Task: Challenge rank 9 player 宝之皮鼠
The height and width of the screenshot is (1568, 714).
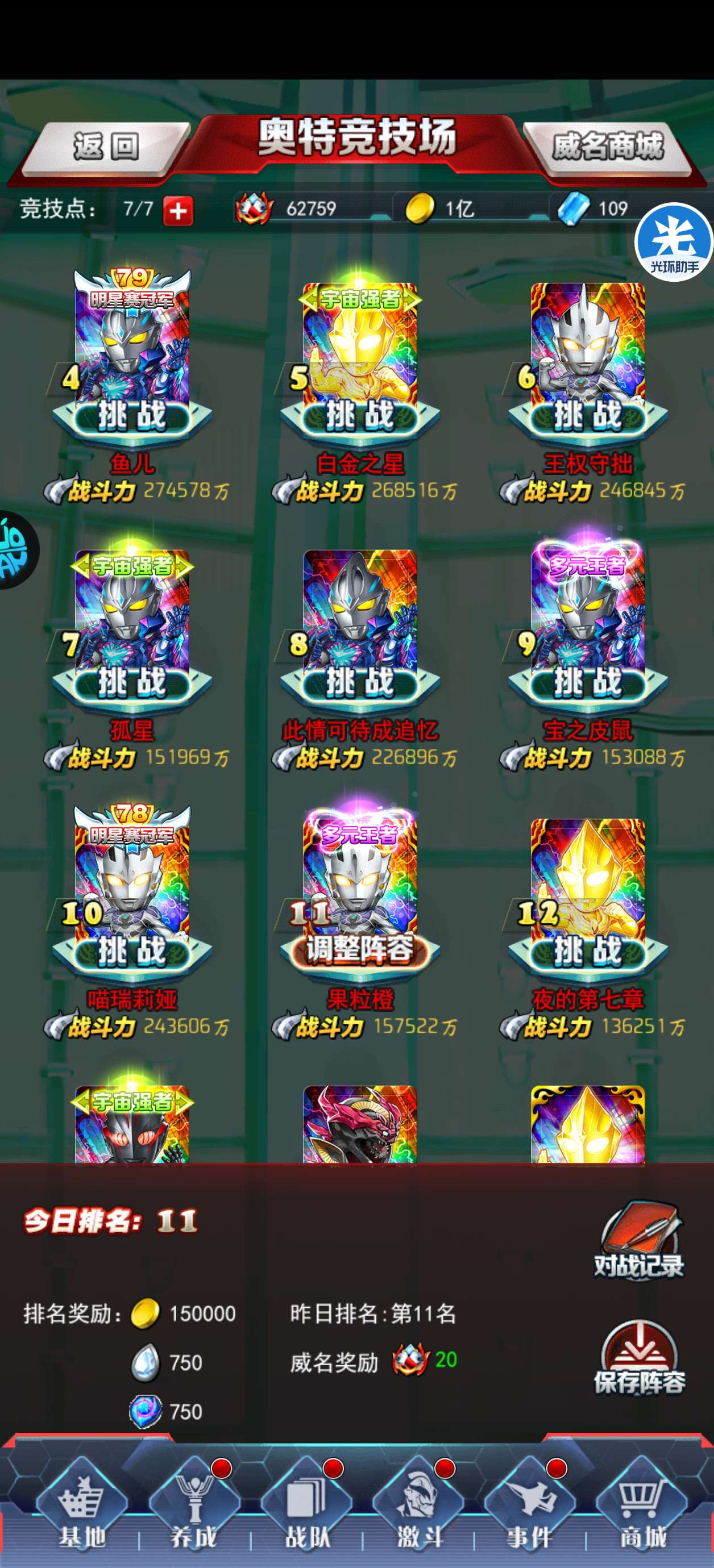Action: point(587,683)
